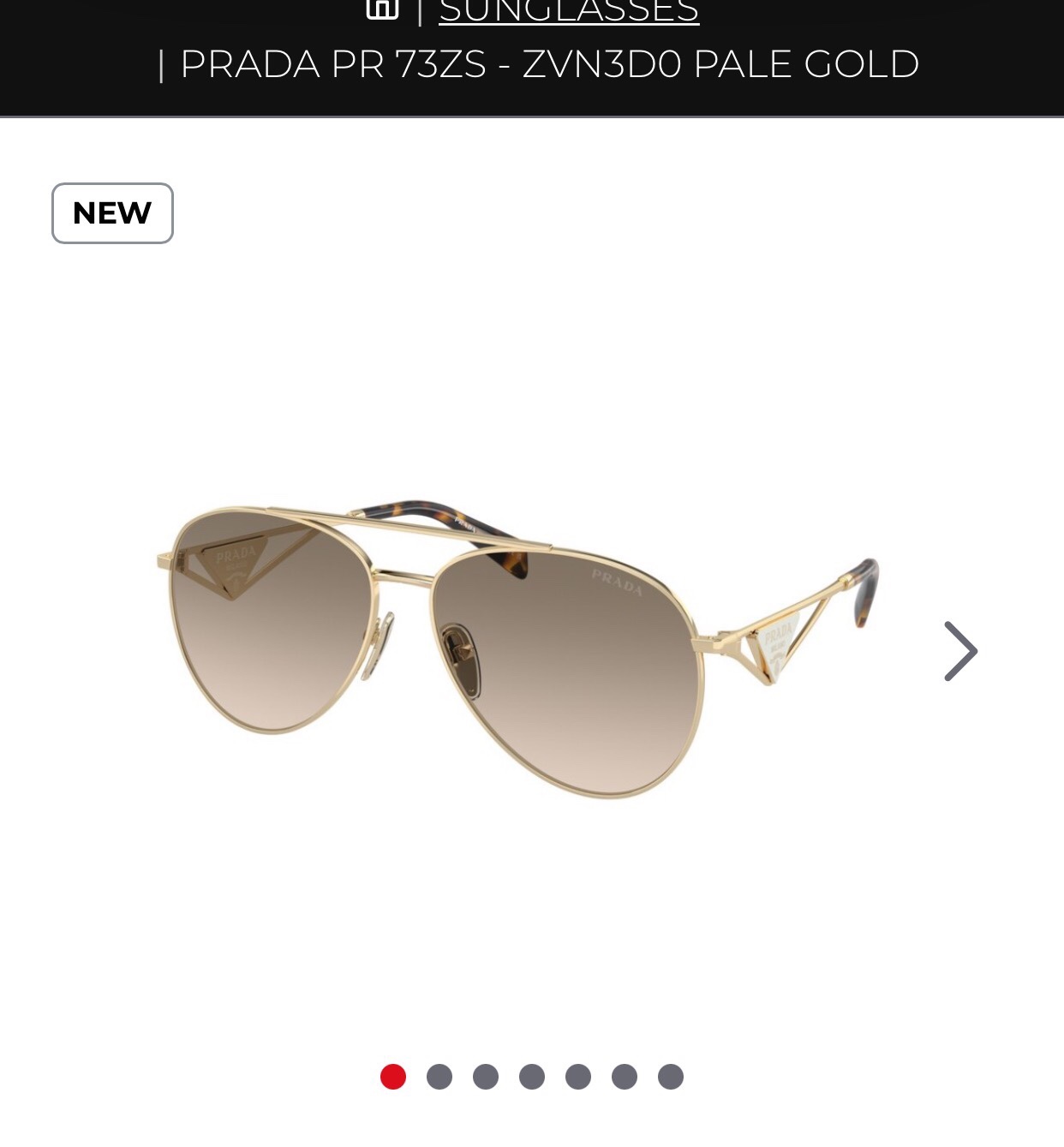Go to the last carousel dot
Viewport: 1064px width, 1147px height.
point(671,1077)
